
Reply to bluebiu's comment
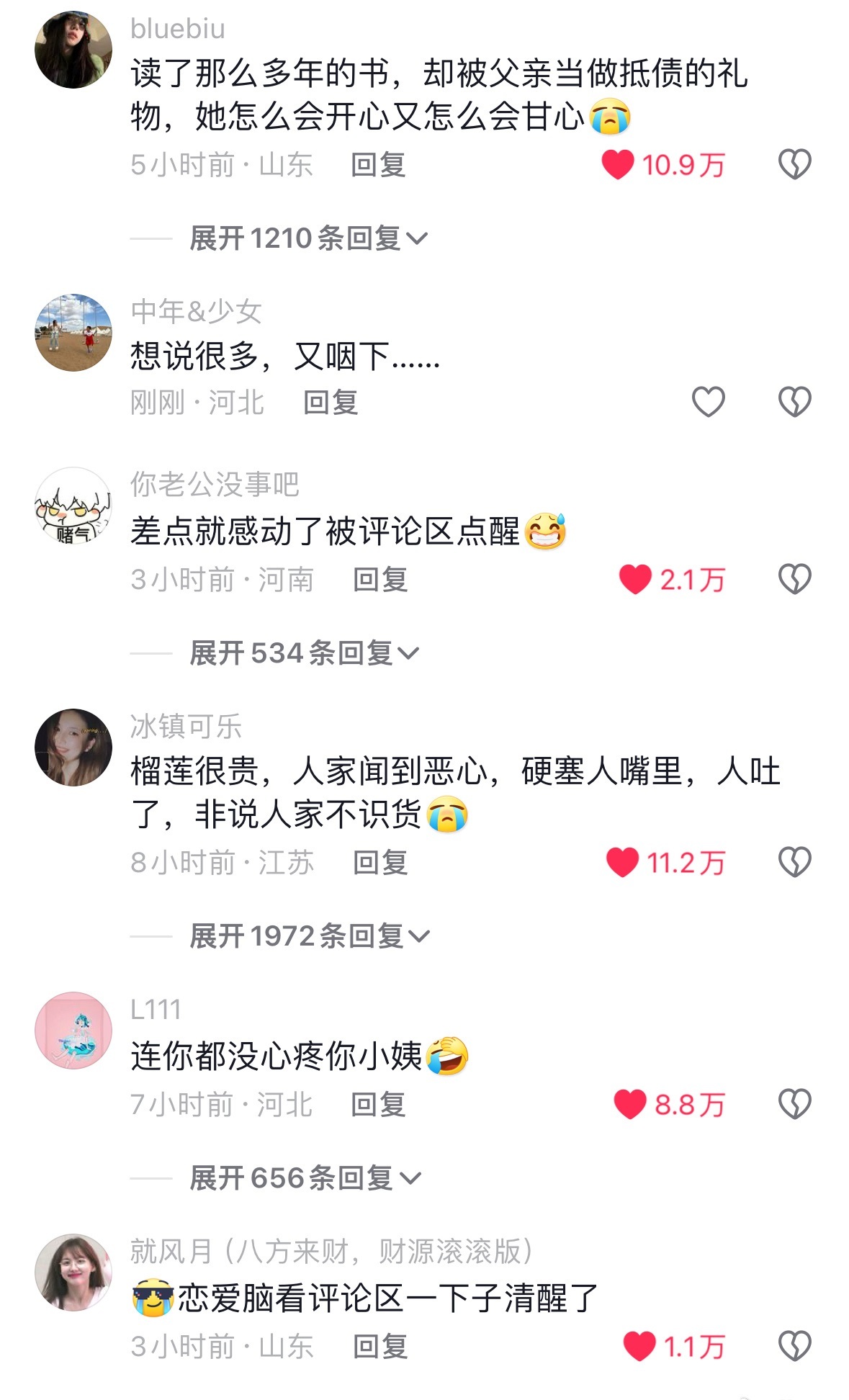pos(378,165)
